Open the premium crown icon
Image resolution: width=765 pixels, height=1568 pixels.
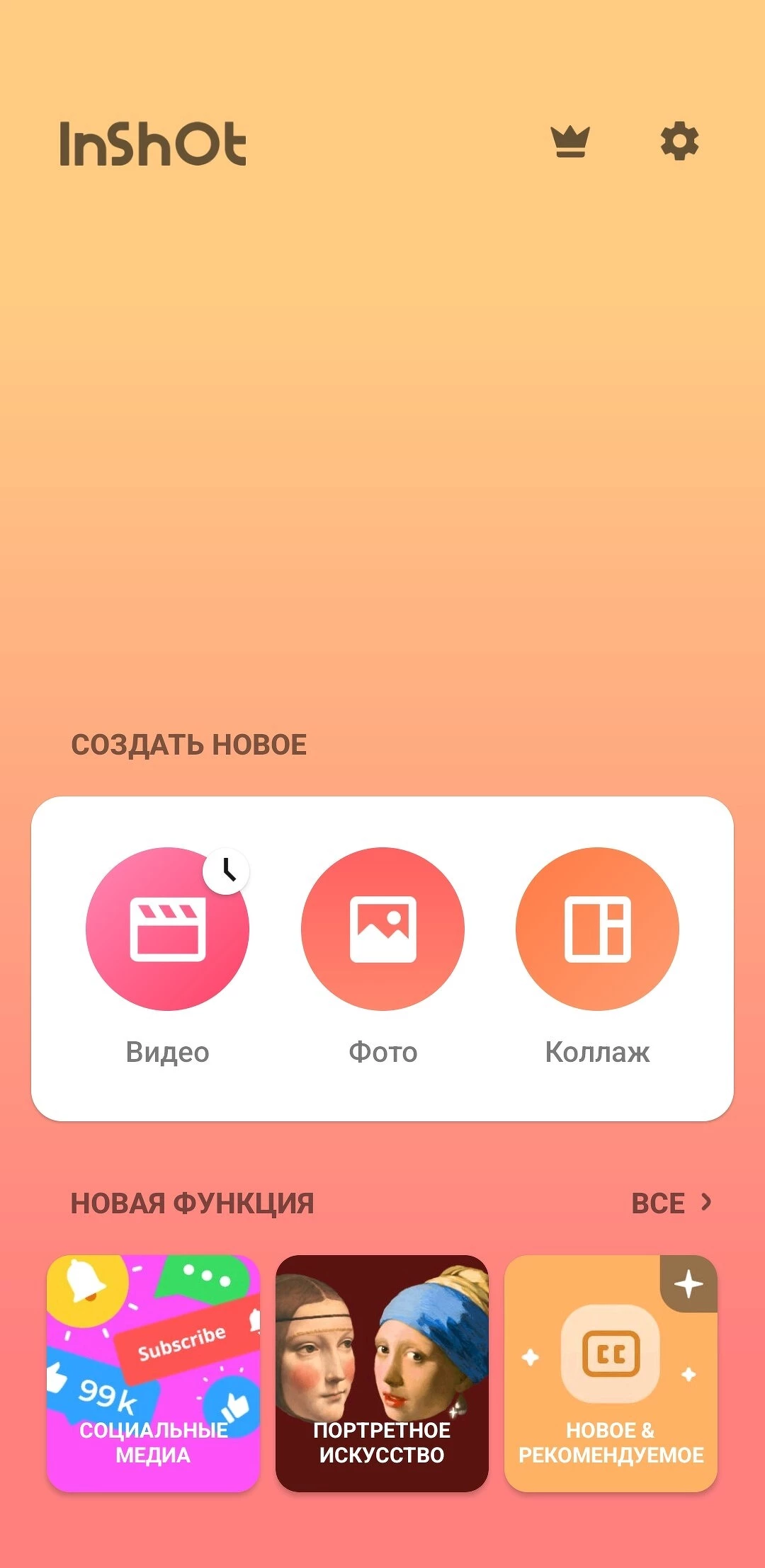tap(570, 142)
